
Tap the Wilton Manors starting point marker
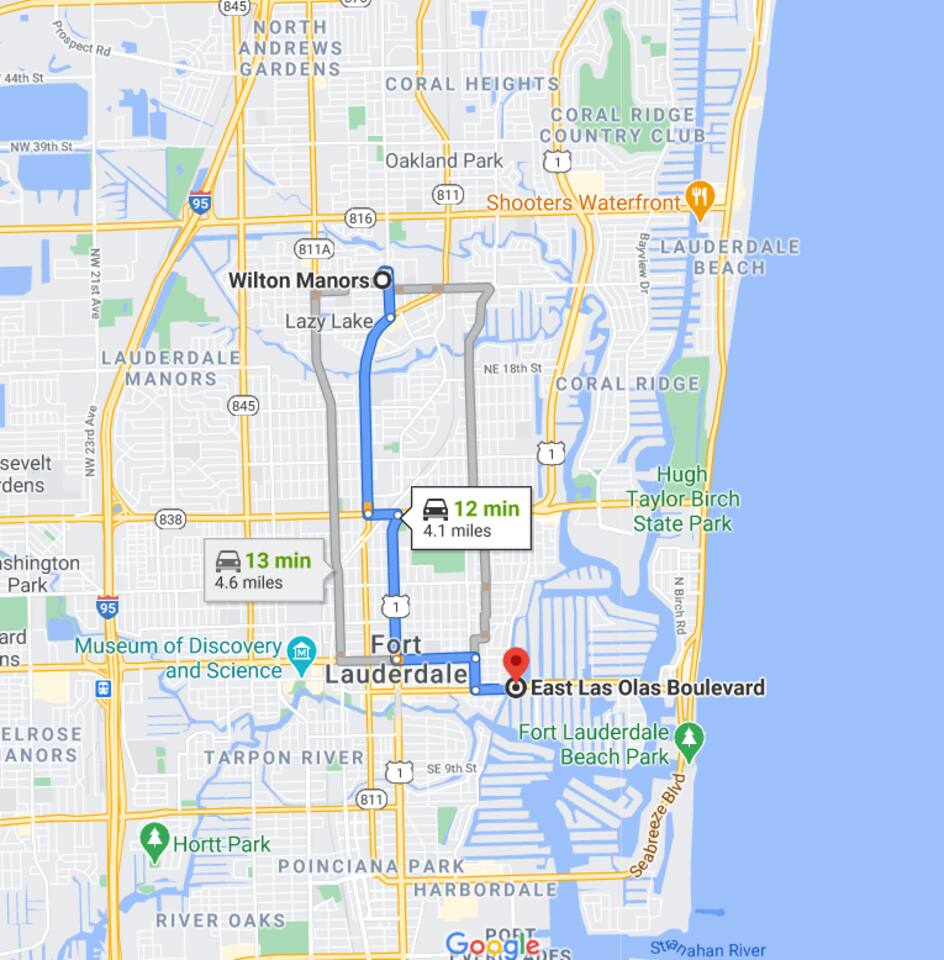(x=382, y=281)
